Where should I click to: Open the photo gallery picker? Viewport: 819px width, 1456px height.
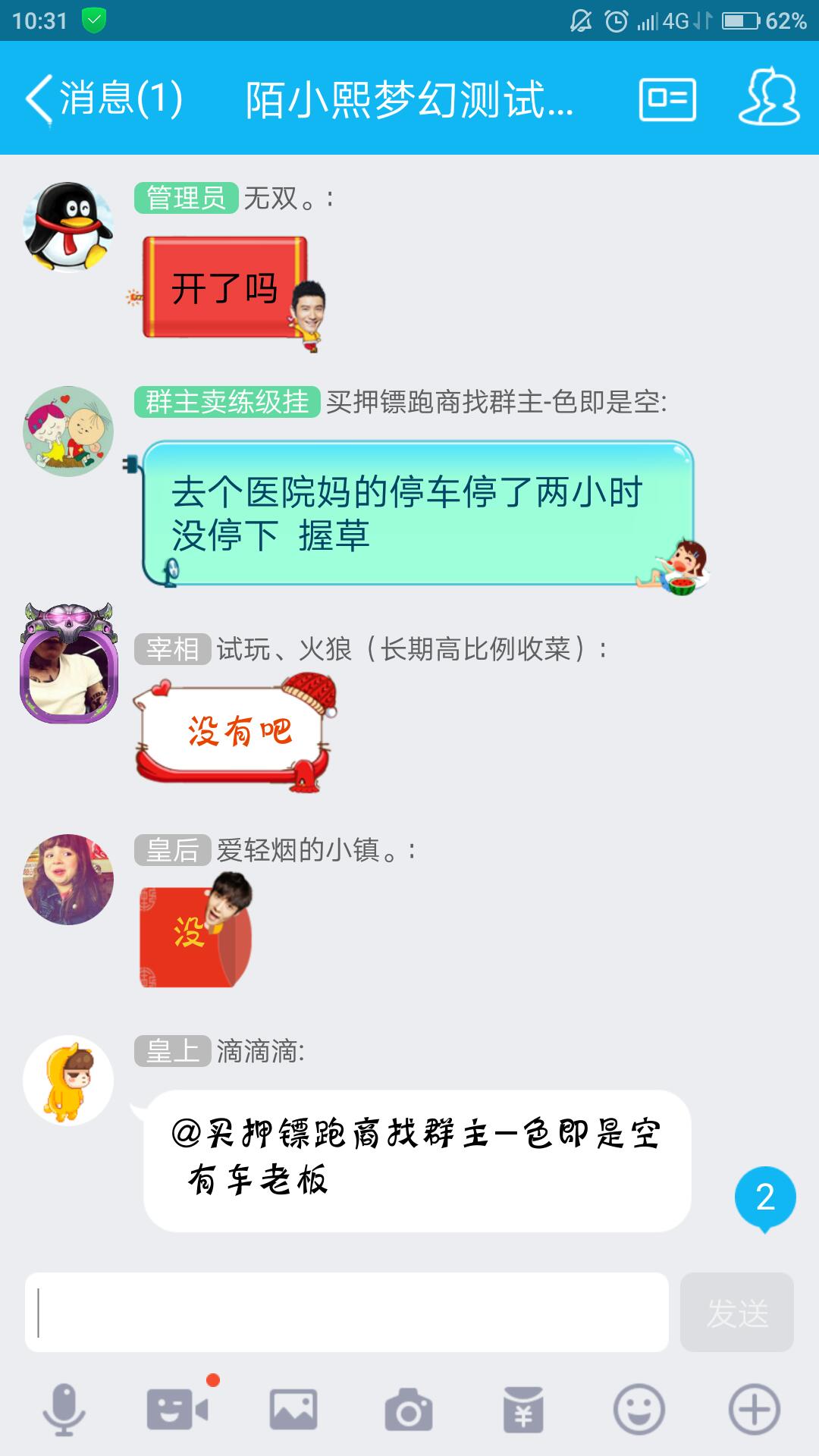tap(293, 1410)
